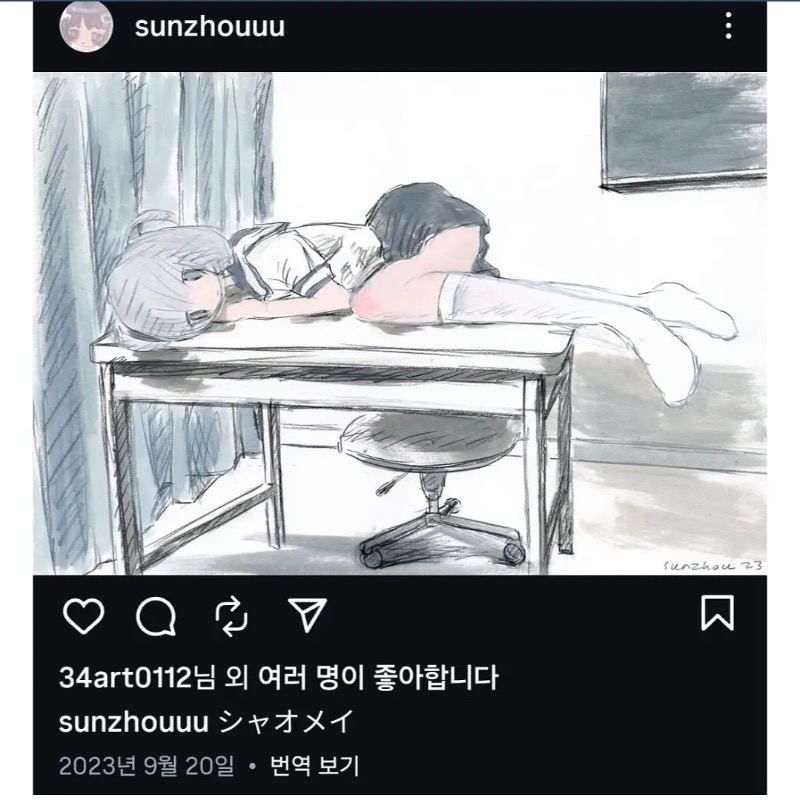Screen dimensions: 800x806
Task: View who liked via 34art0112 line
Action: (278, 679)
